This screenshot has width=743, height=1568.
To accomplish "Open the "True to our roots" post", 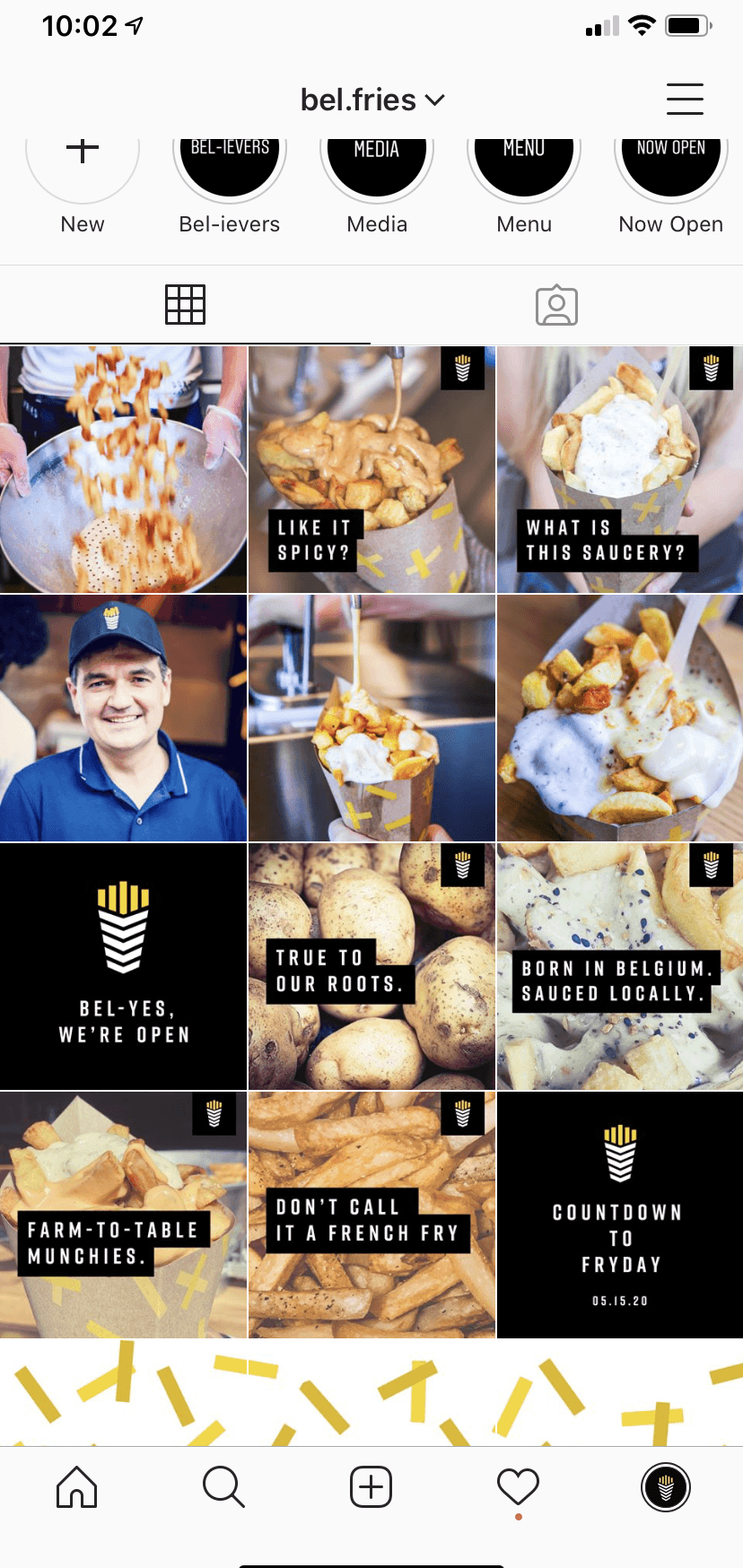I will pyautogui.click(x=371, y=966).
